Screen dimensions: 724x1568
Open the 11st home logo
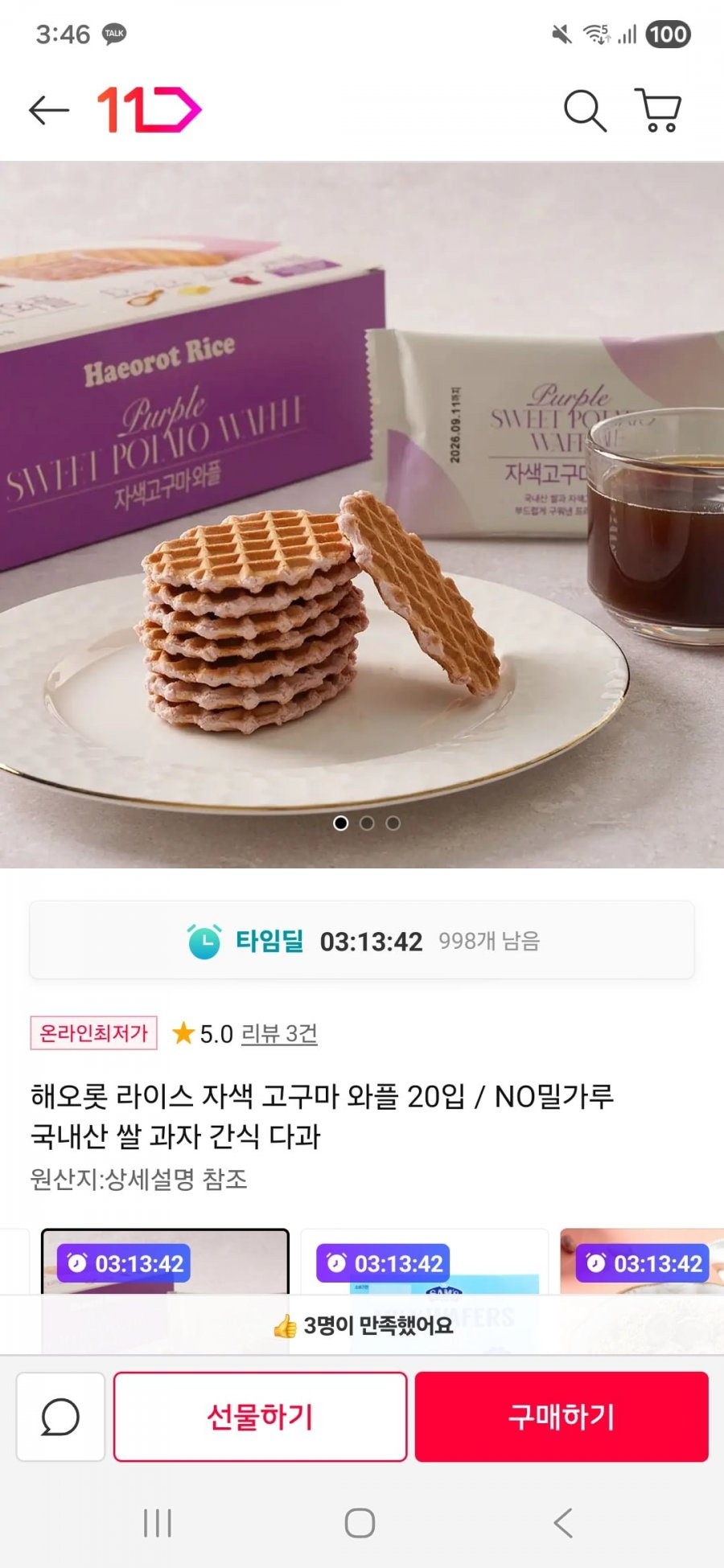pyautogui.click(x=150, y=109)
